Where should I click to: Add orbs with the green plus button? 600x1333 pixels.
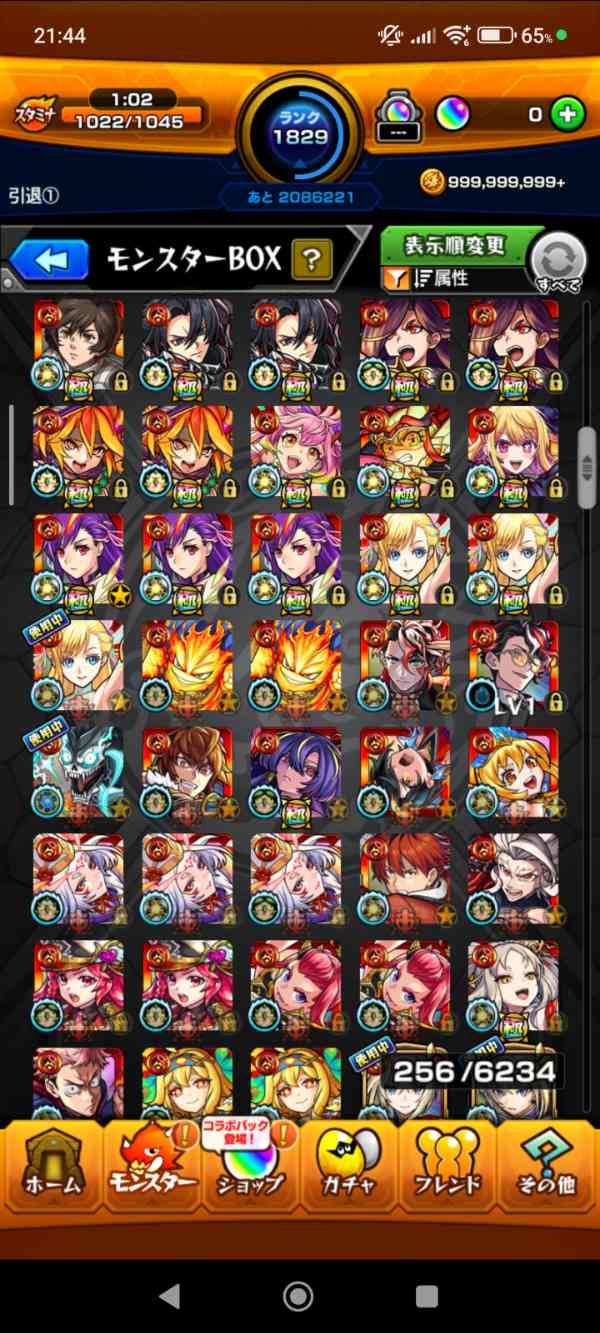[x=566, y=114]
